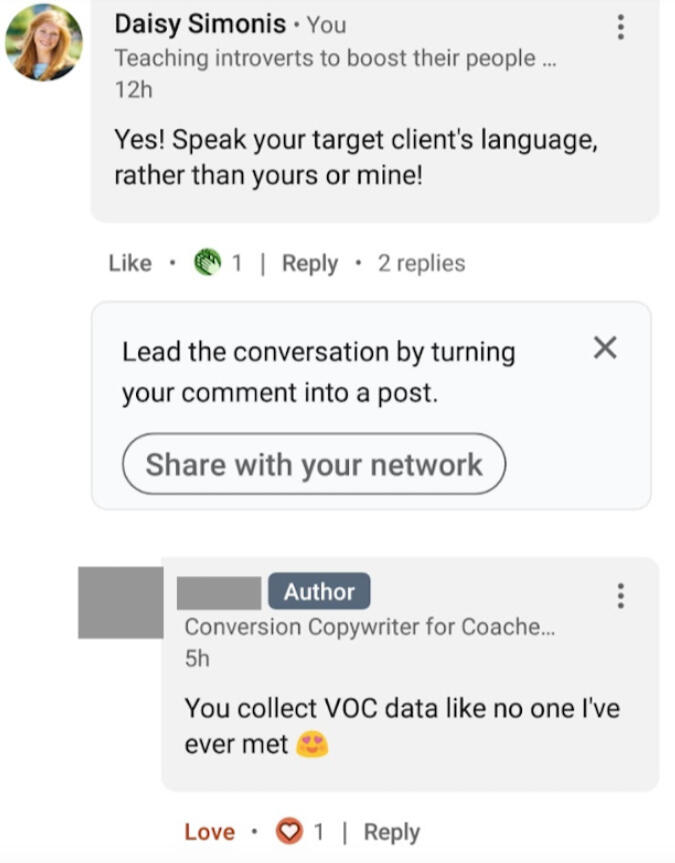View the 2 replies
Screen dimensions: 675x863
pos(421,264)
